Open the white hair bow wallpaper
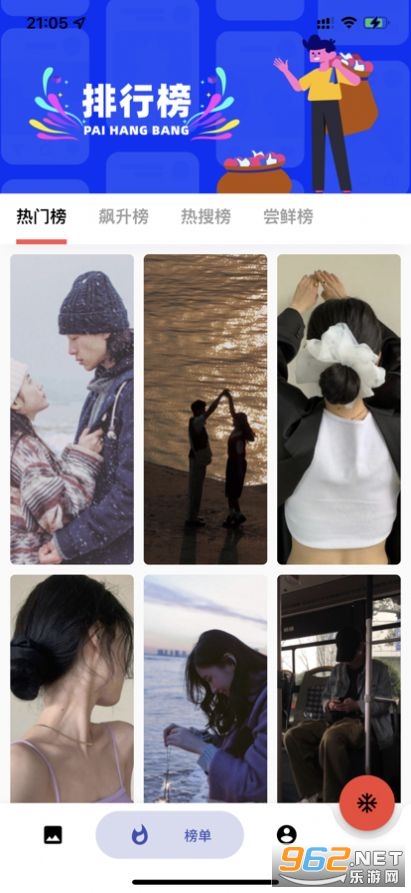411x893 pixels. coord(339,409)
